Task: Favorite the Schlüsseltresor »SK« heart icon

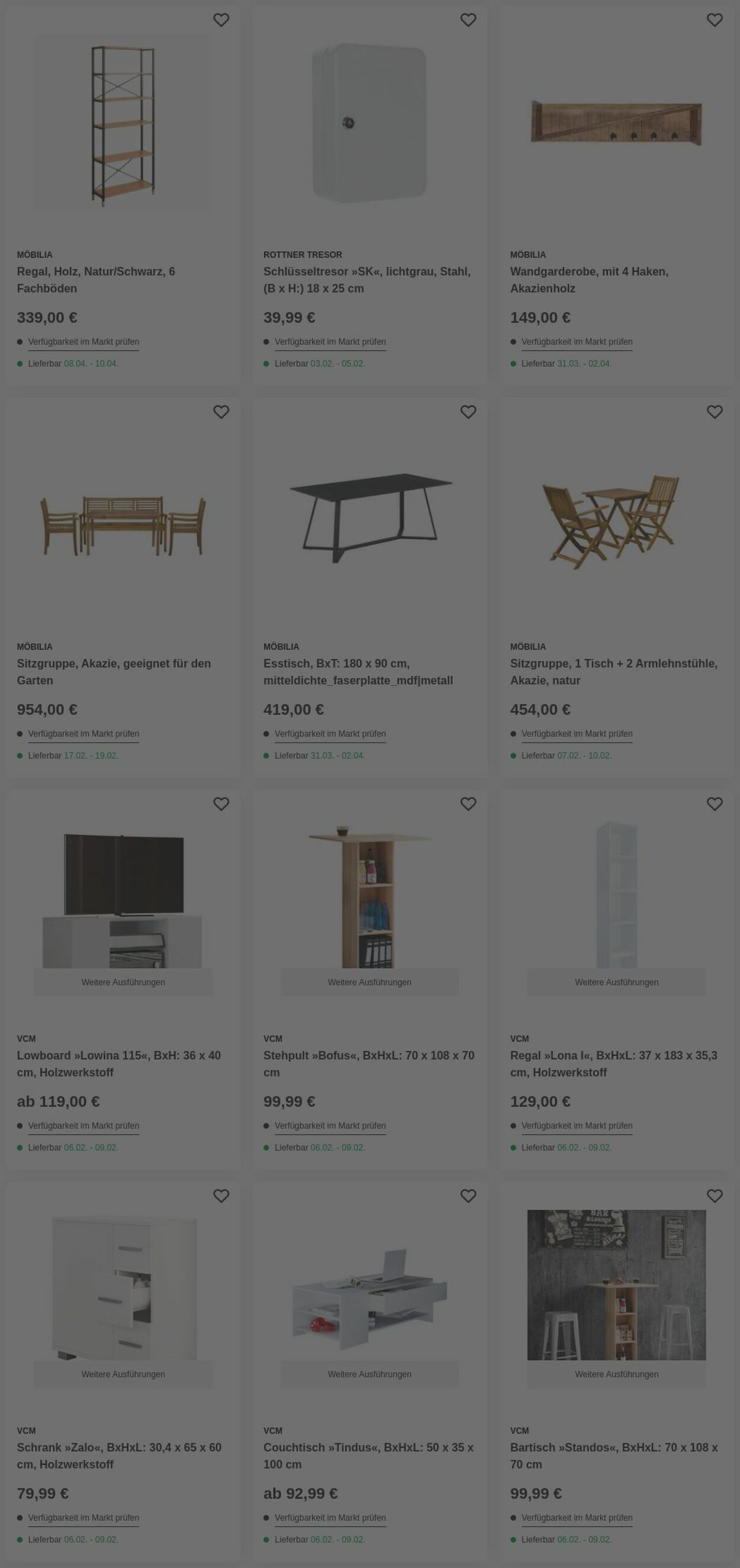Action: coord(468,20)
